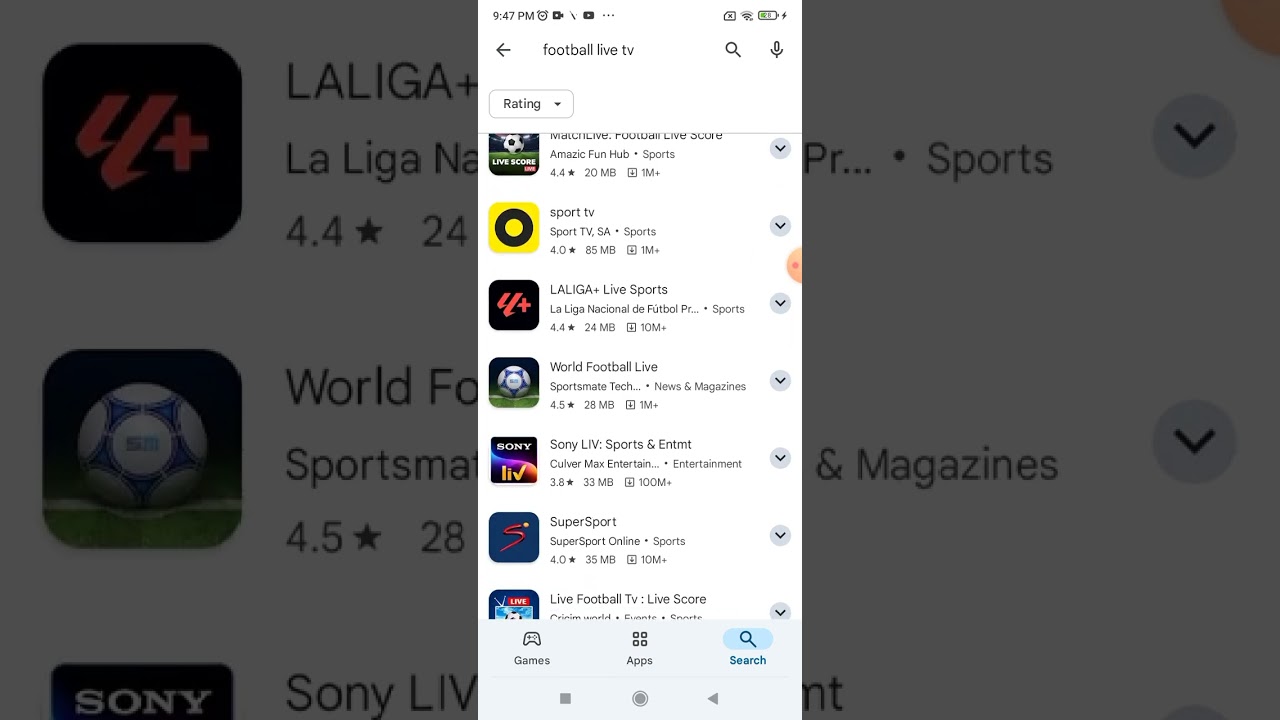Select the Search tab in bottom navigation
Viewport: 1280px width, 720px height.
(748, 648)
